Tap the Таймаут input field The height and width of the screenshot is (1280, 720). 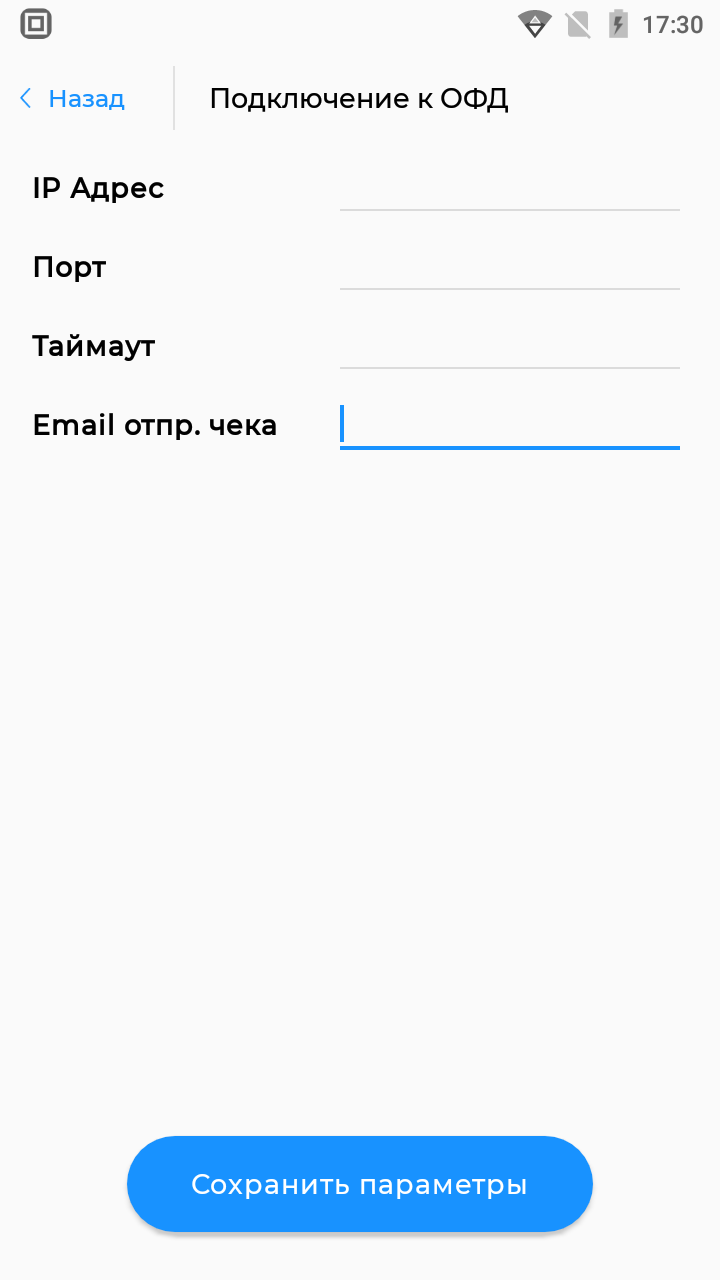(x=510, y=346)
